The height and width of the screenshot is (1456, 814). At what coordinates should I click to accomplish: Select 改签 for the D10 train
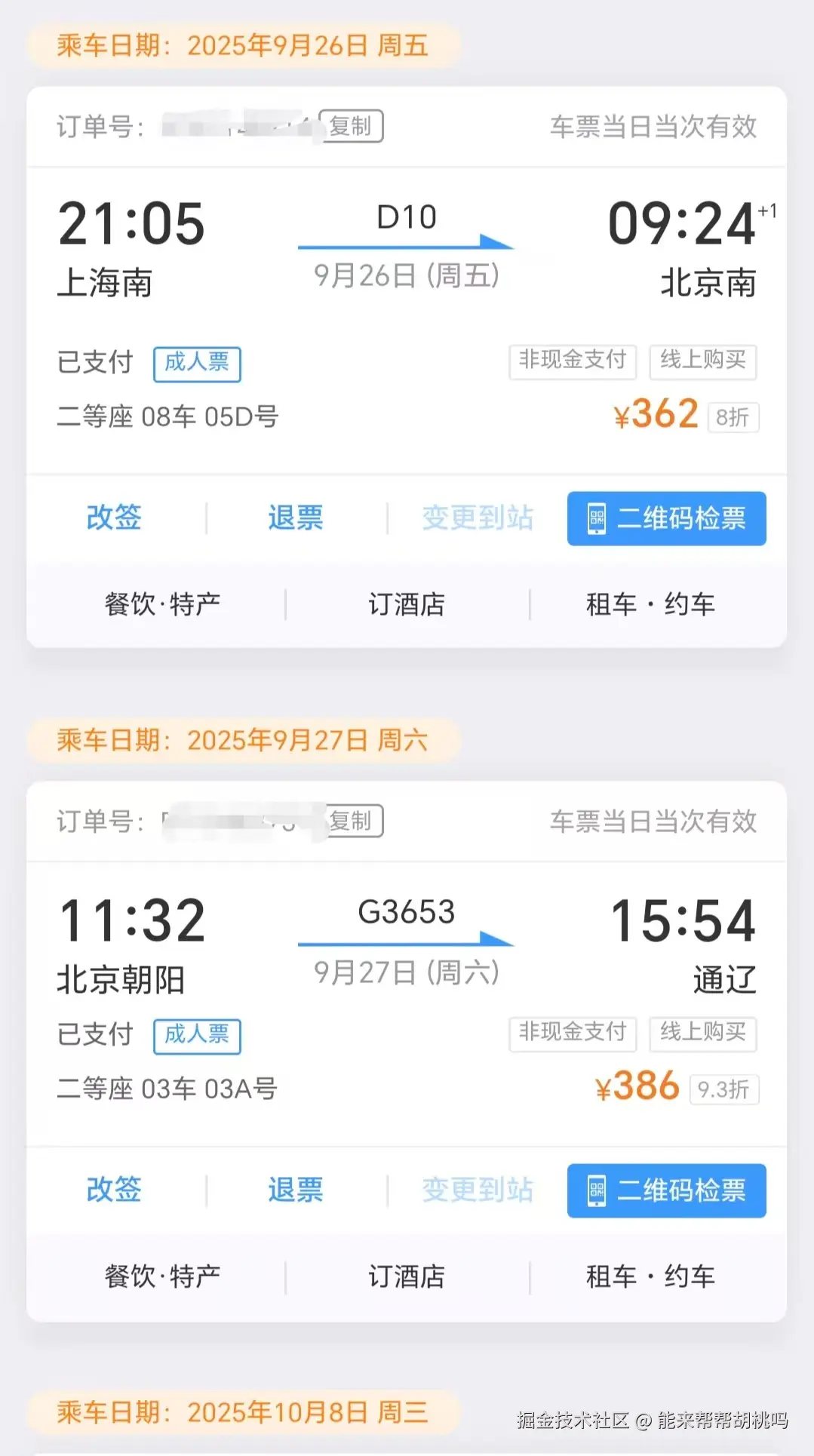[x=113, y=518]
